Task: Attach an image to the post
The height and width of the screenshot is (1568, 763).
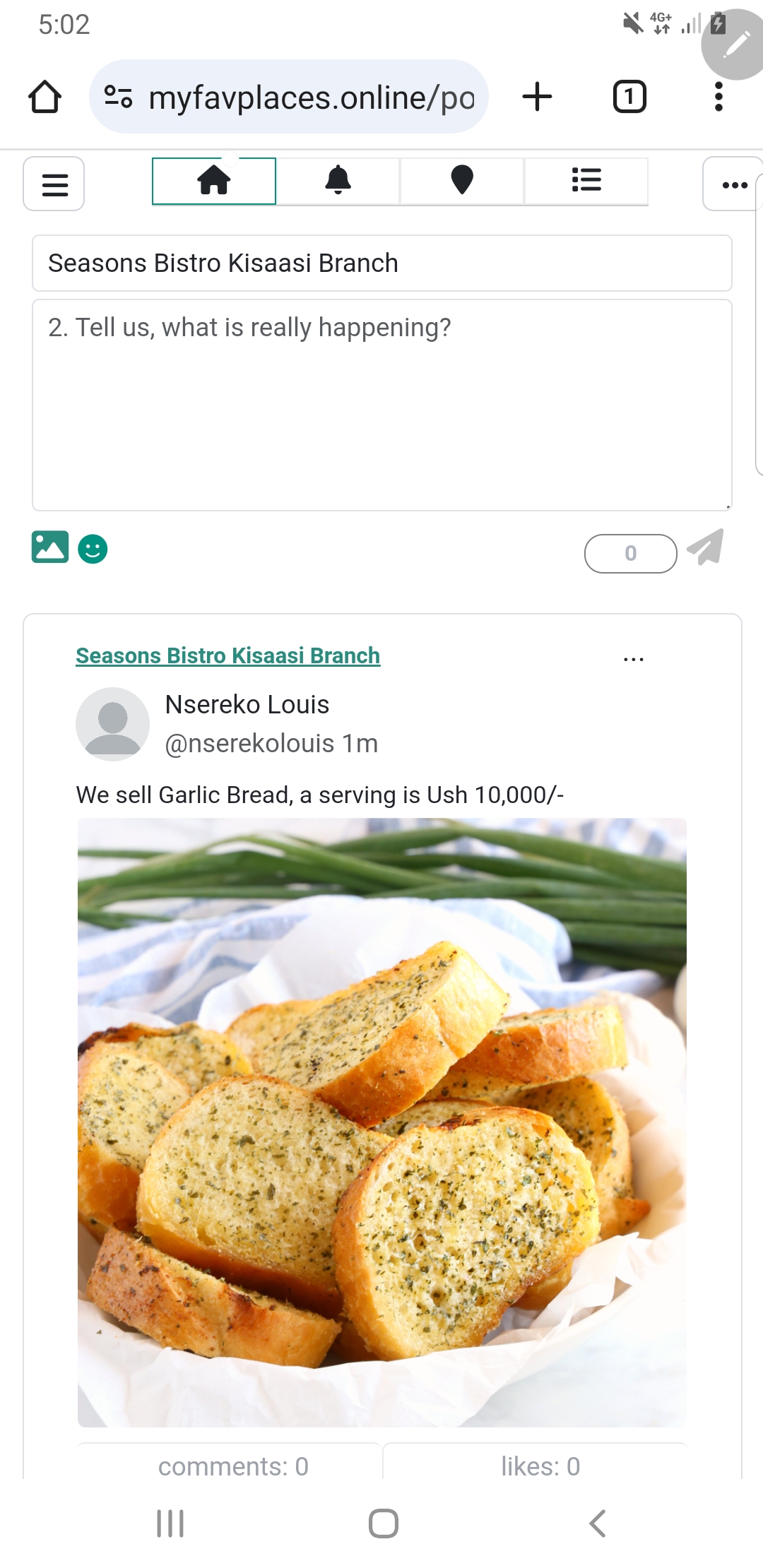Action: [x=50, y=547]
